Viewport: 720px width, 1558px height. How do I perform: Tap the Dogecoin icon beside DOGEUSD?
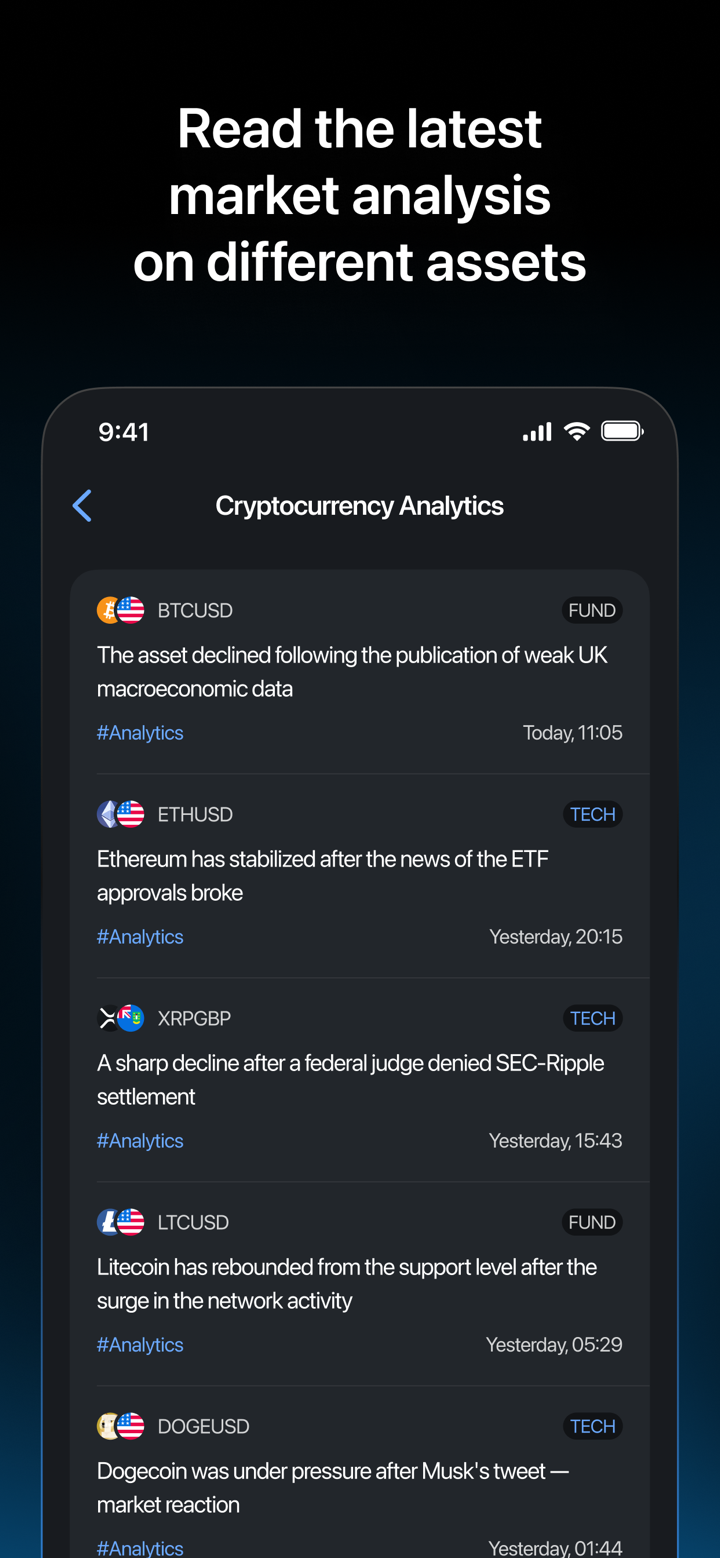pos(110,1426)
